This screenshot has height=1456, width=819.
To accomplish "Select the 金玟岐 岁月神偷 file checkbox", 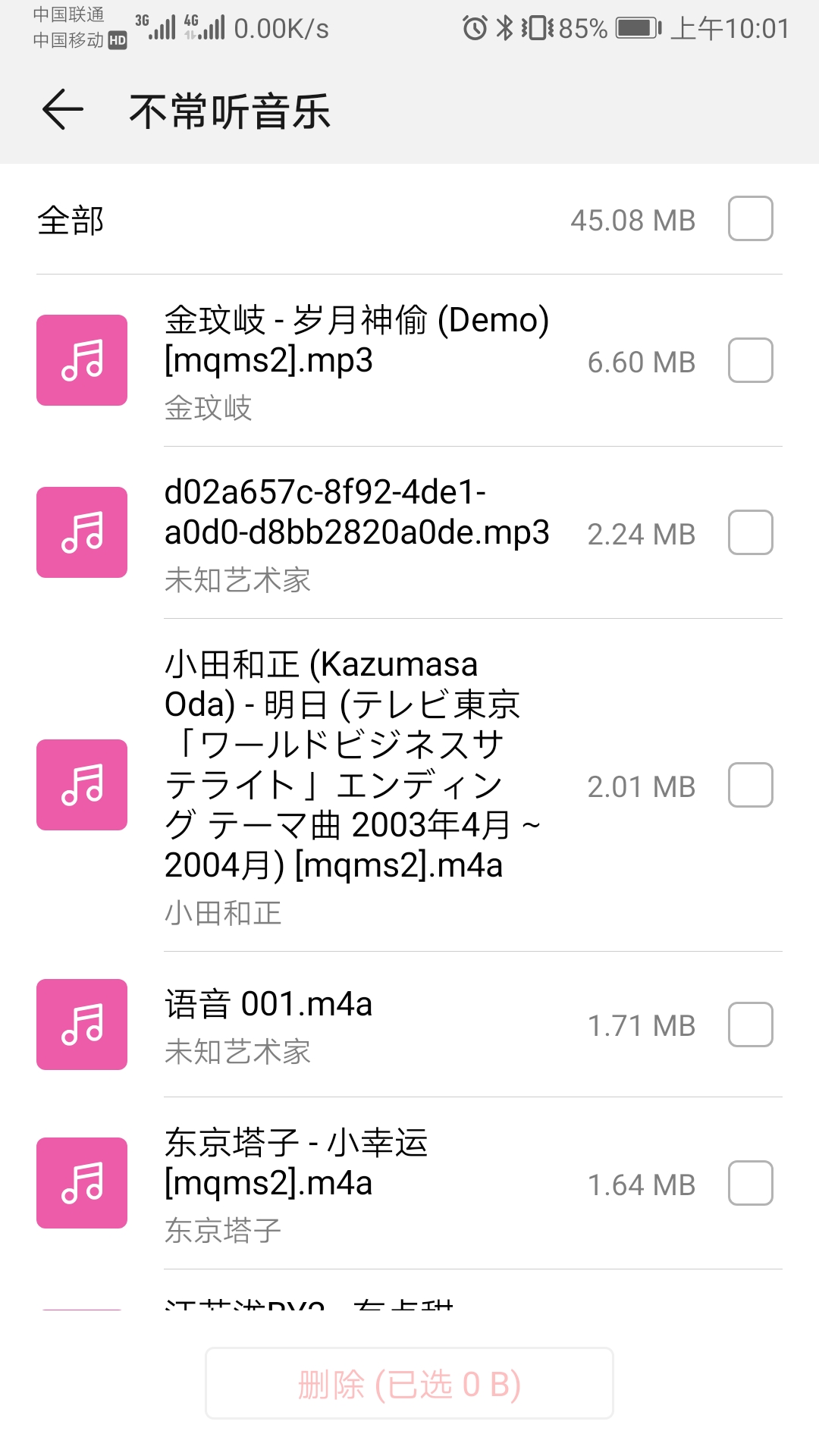I will [750, 360].
